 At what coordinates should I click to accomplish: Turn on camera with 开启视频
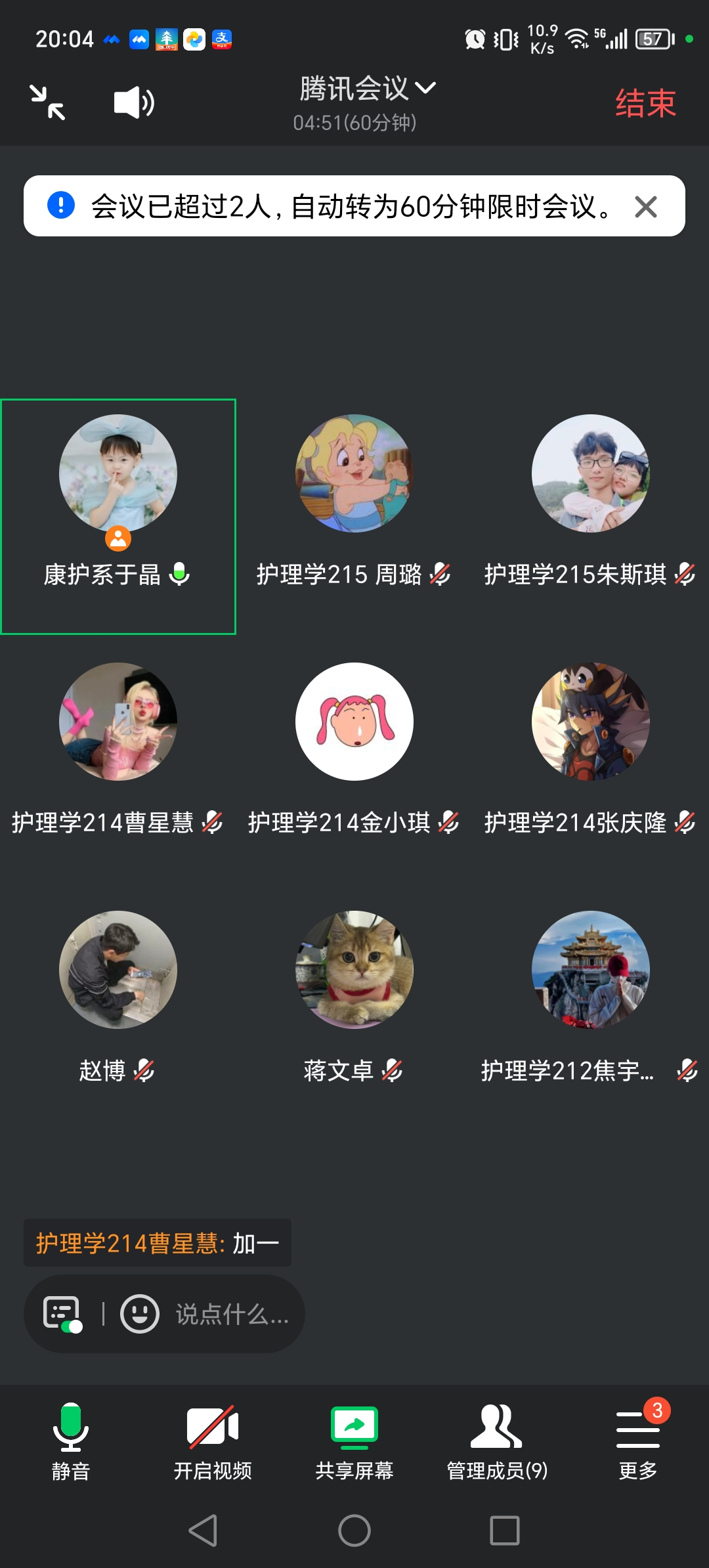pyautogui.click(x=213, y=1441)
